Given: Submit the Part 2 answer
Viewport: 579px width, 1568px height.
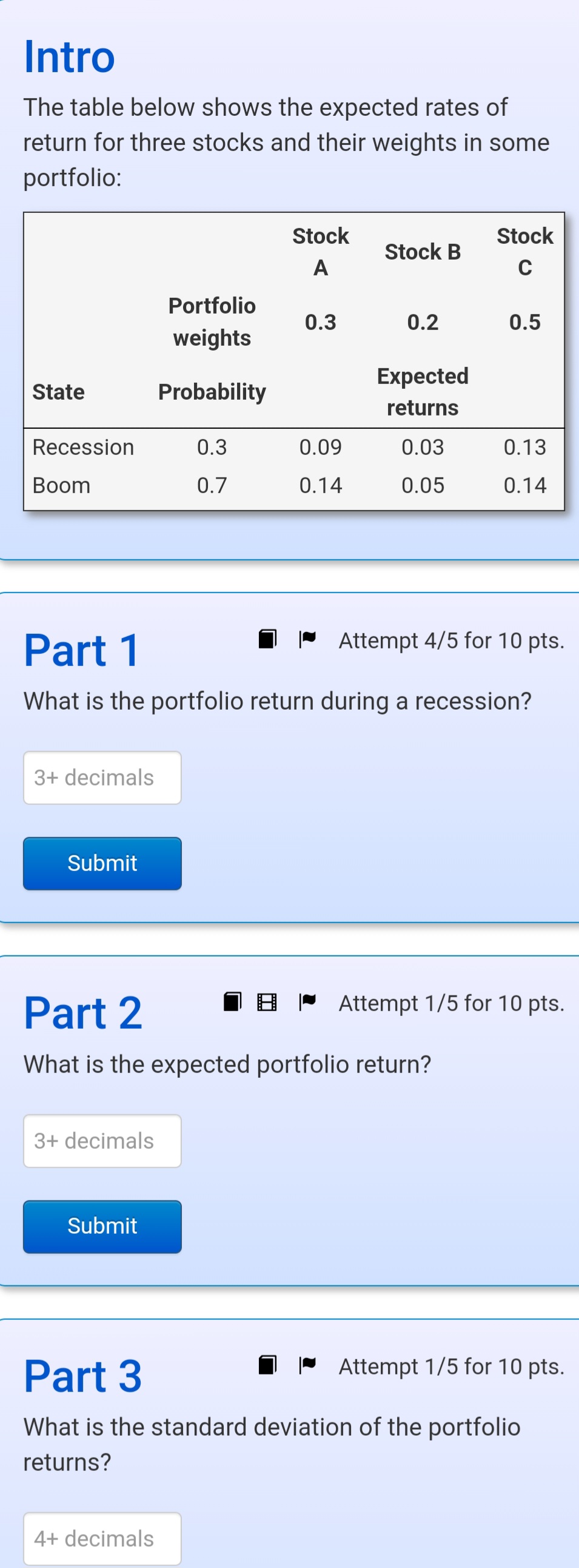Looking at the screenshot, I should tap(102, 1226).
